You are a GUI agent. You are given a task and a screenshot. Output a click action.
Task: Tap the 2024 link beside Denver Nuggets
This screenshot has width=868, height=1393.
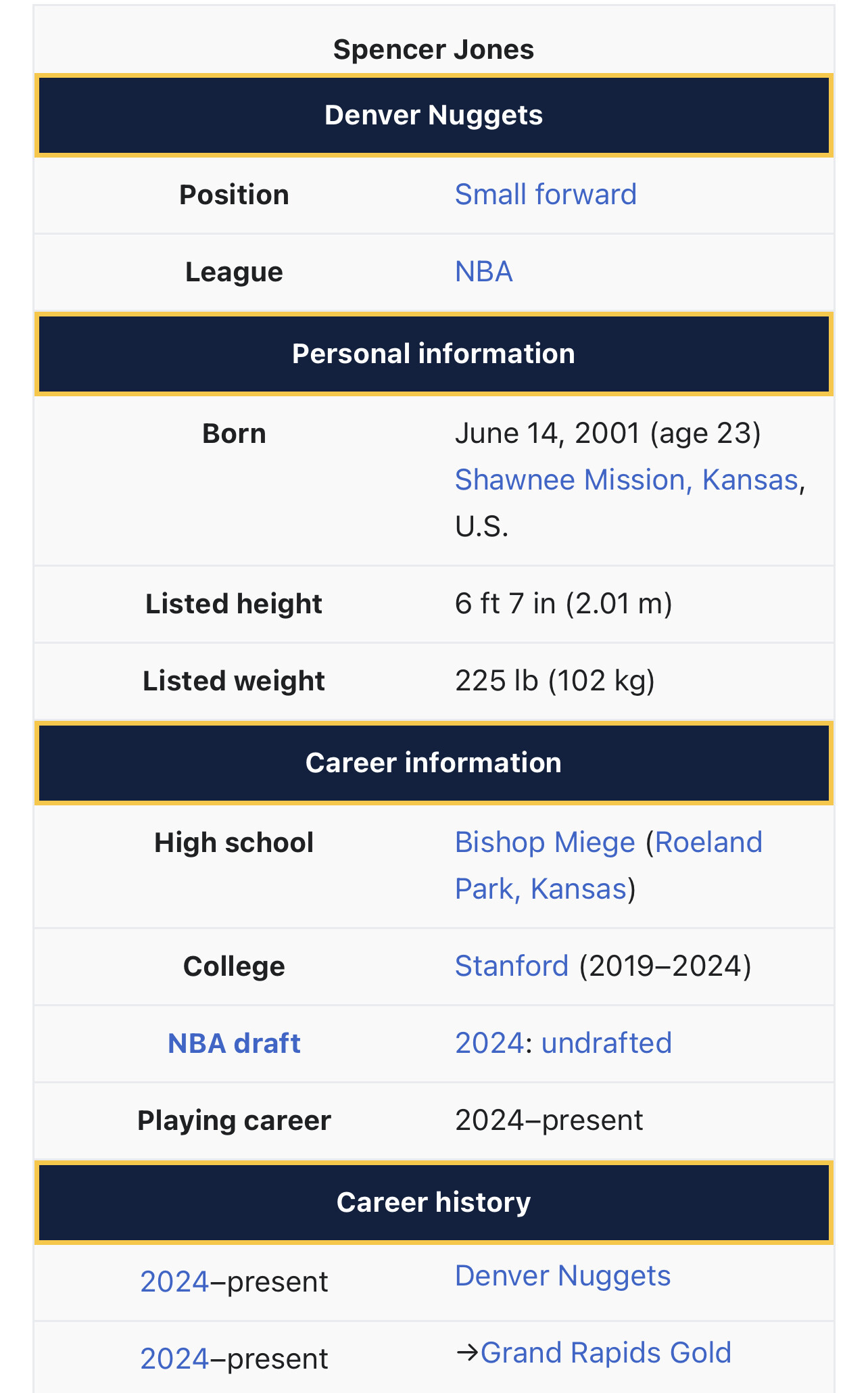174,1282
